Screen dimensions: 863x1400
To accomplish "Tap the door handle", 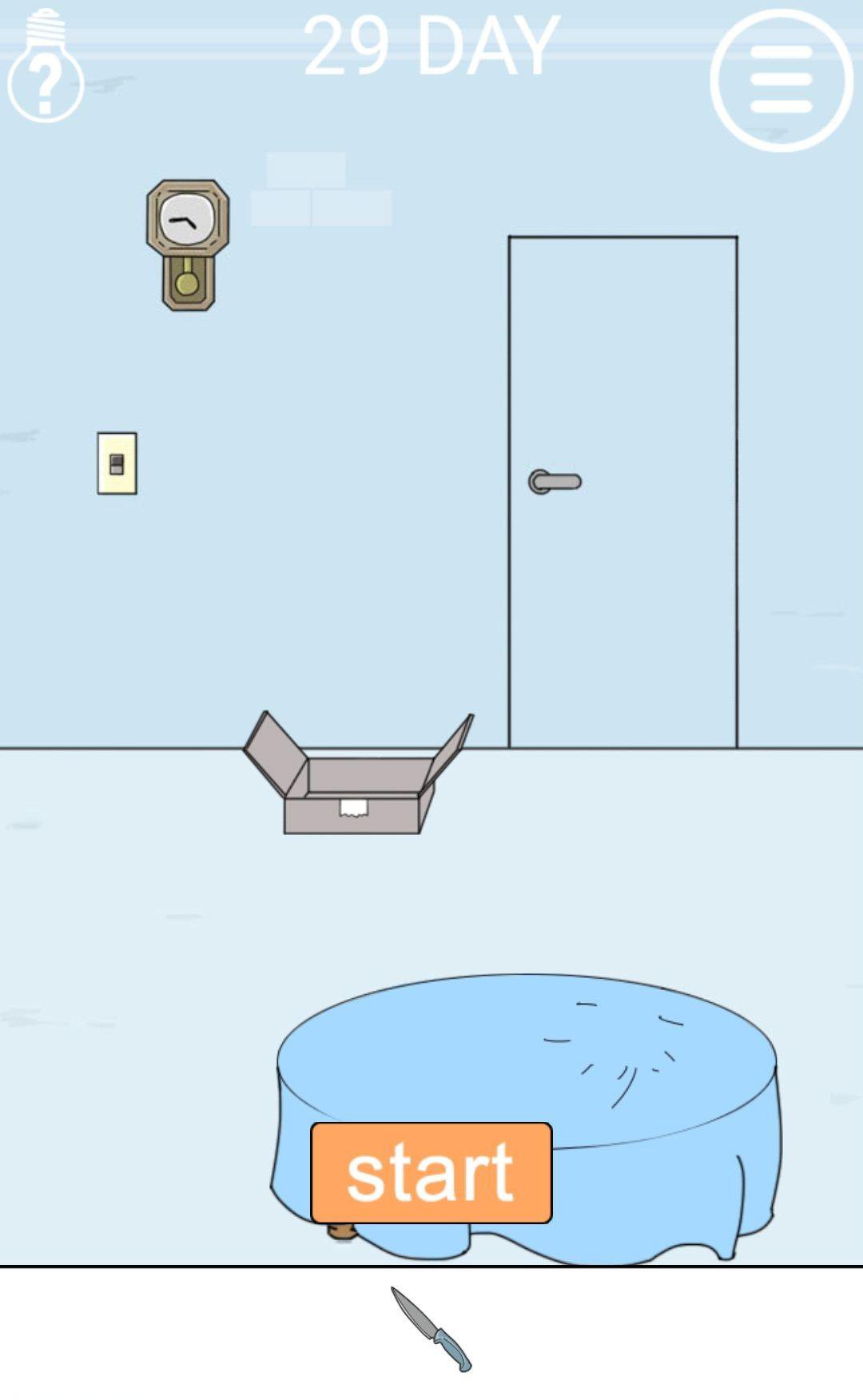I will [x=555, y=482].
